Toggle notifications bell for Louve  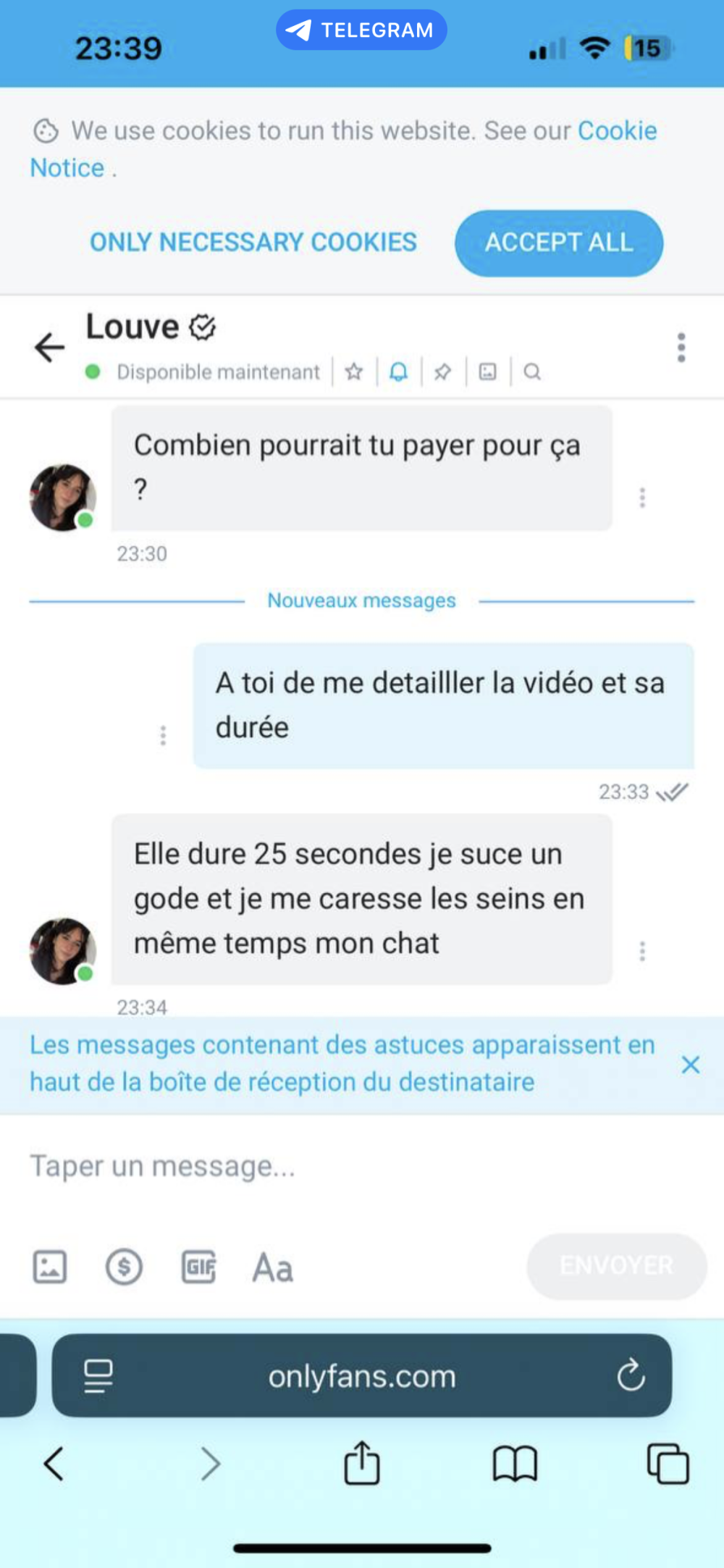(398, 372)
